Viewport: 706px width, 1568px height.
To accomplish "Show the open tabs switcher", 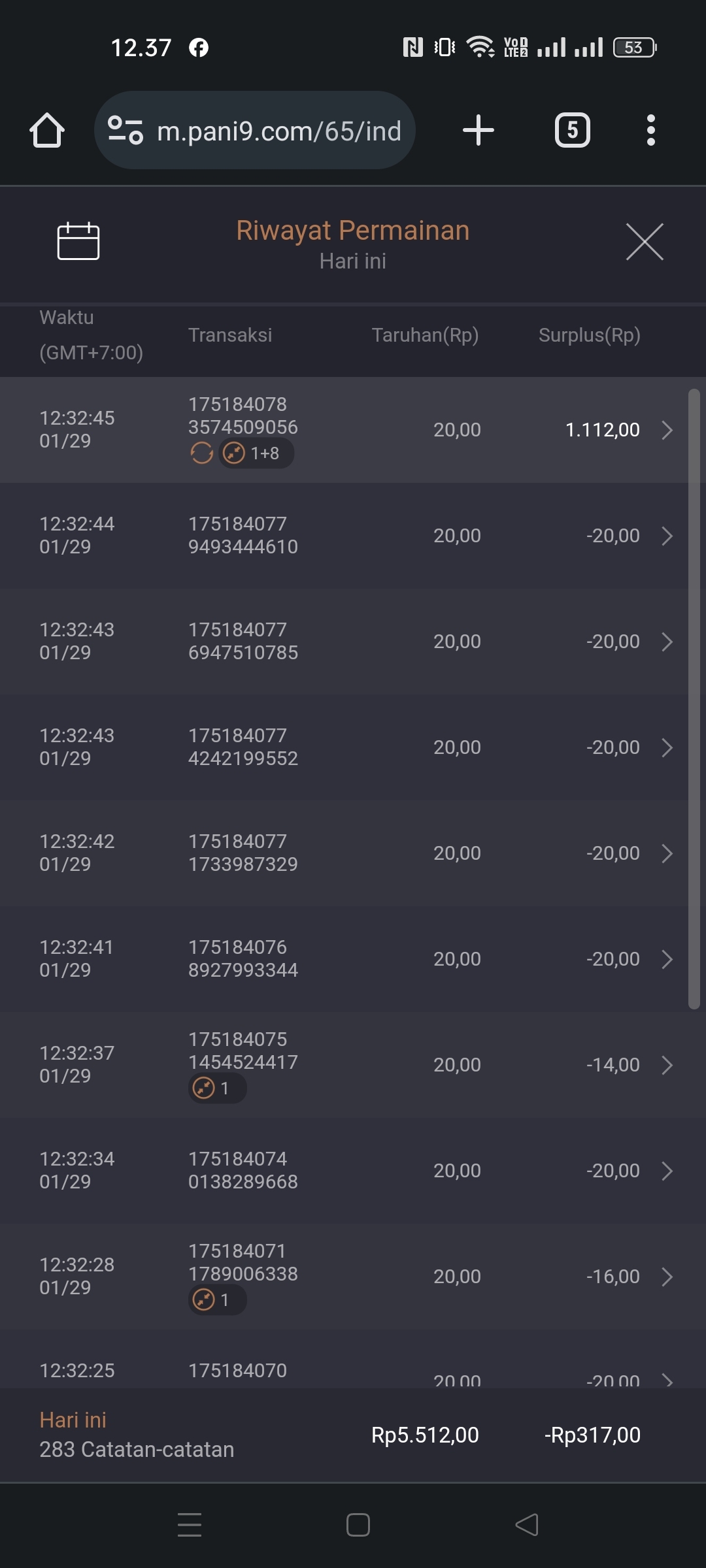I will point(572,130).
